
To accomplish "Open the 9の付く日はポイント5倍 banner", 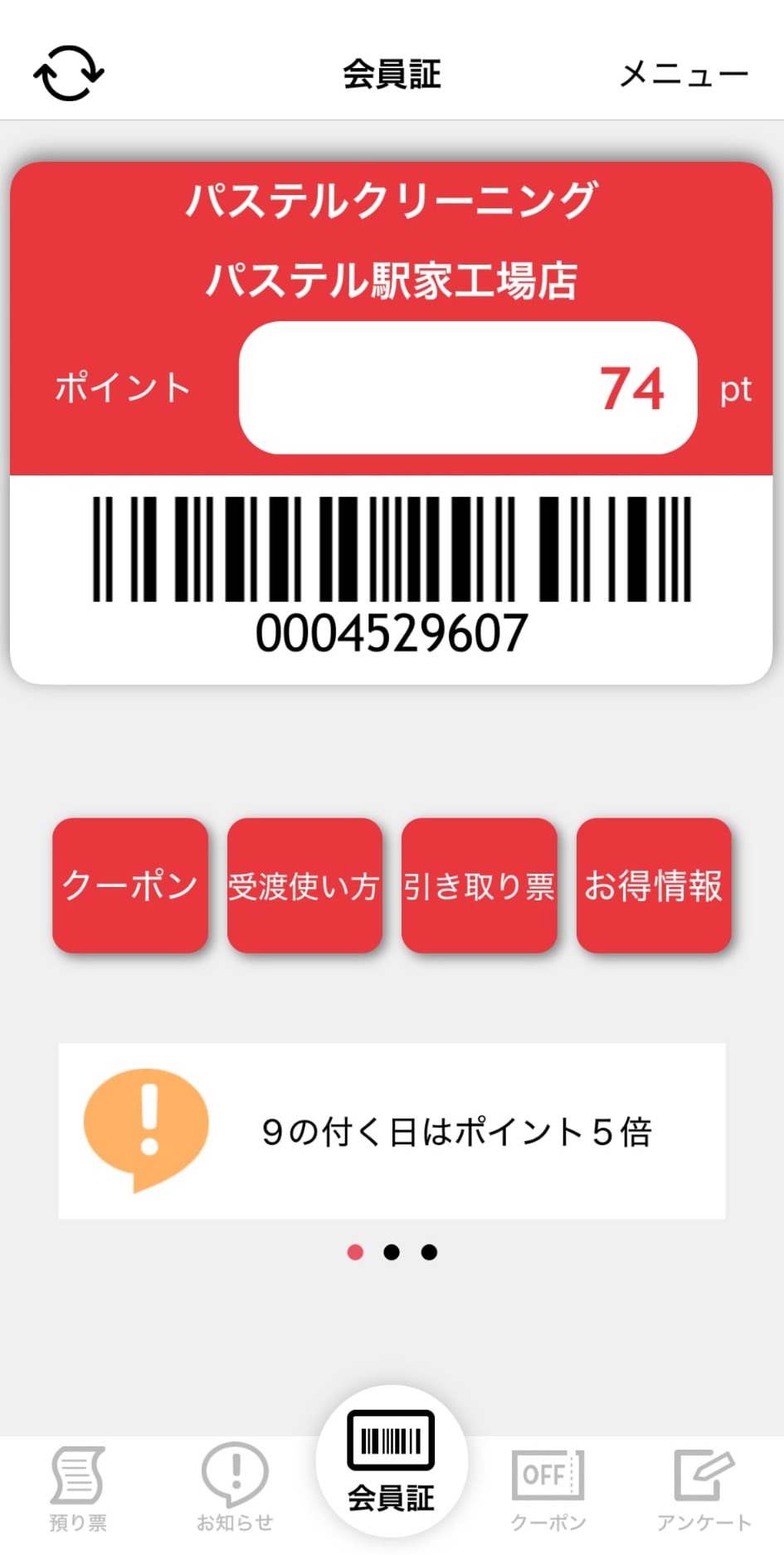I will pos(392,1131).
